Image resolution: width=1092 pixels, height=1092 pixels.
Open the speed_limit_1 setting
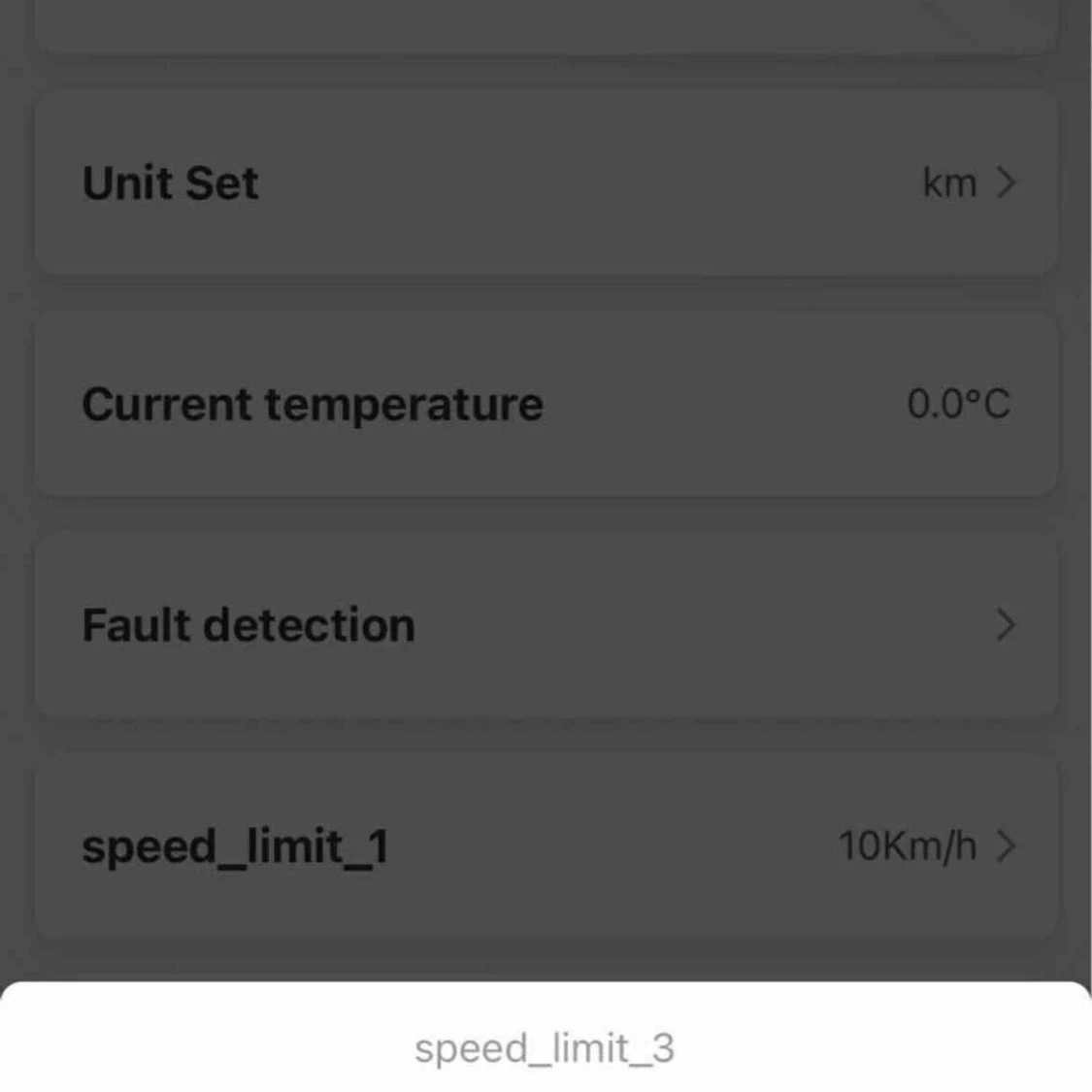coord(546,845)
